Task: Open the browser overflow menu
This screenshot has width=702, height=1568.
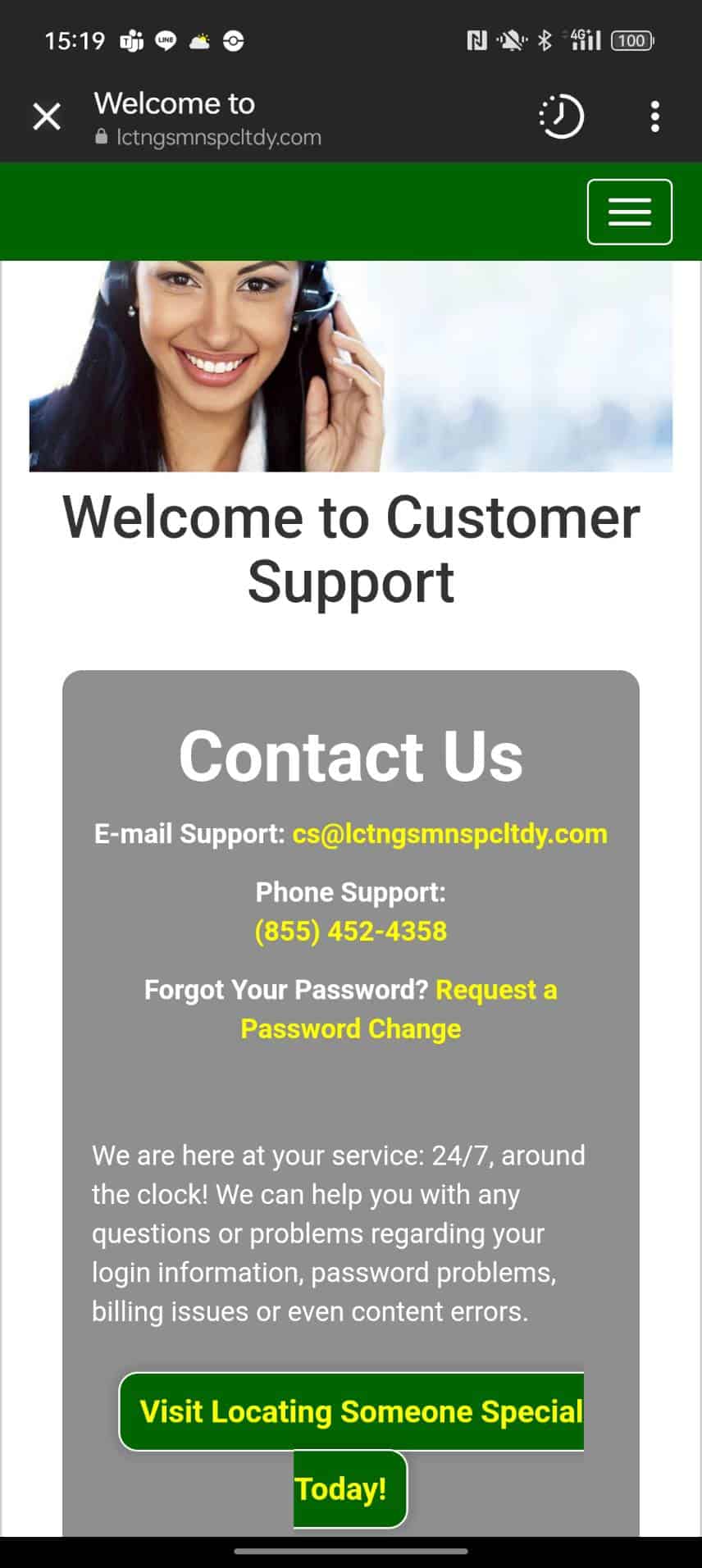Action: pos(654,116)
